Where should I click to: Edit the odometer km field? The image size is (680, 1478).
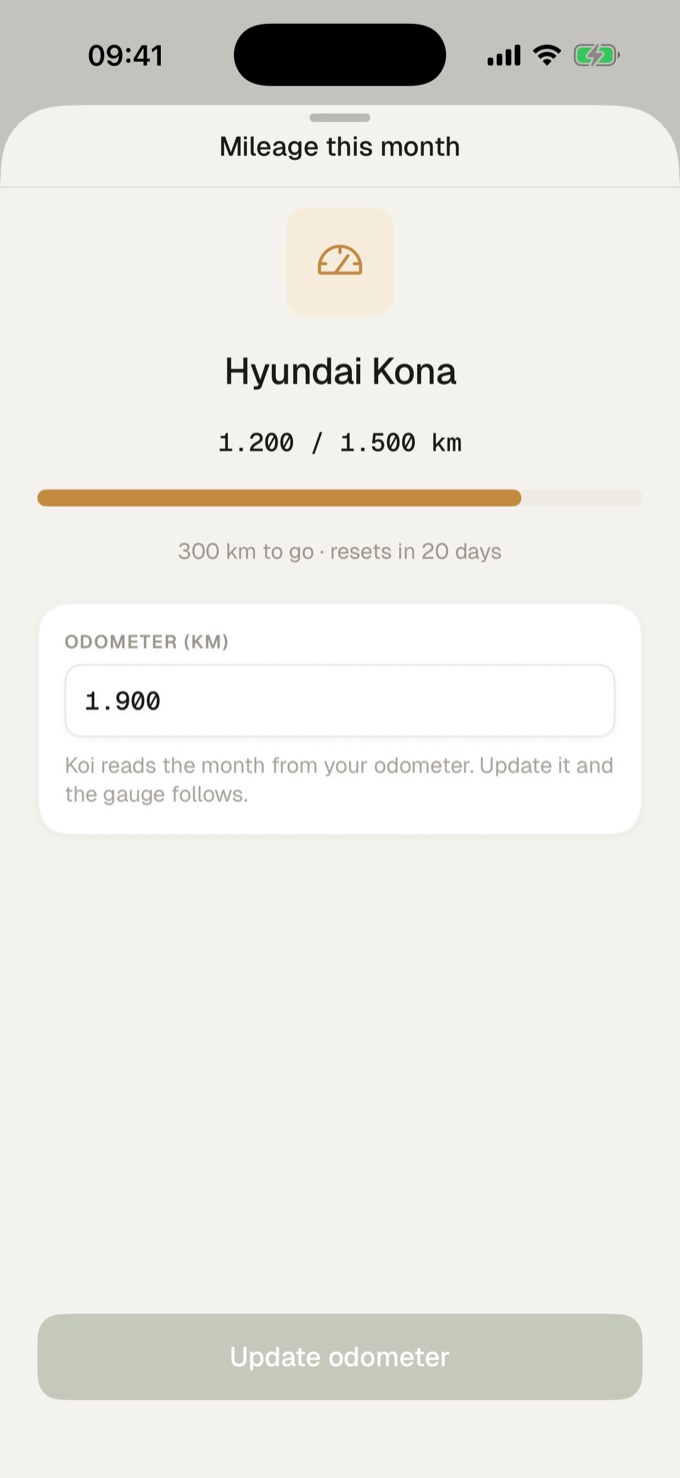[x=340, y=701]
